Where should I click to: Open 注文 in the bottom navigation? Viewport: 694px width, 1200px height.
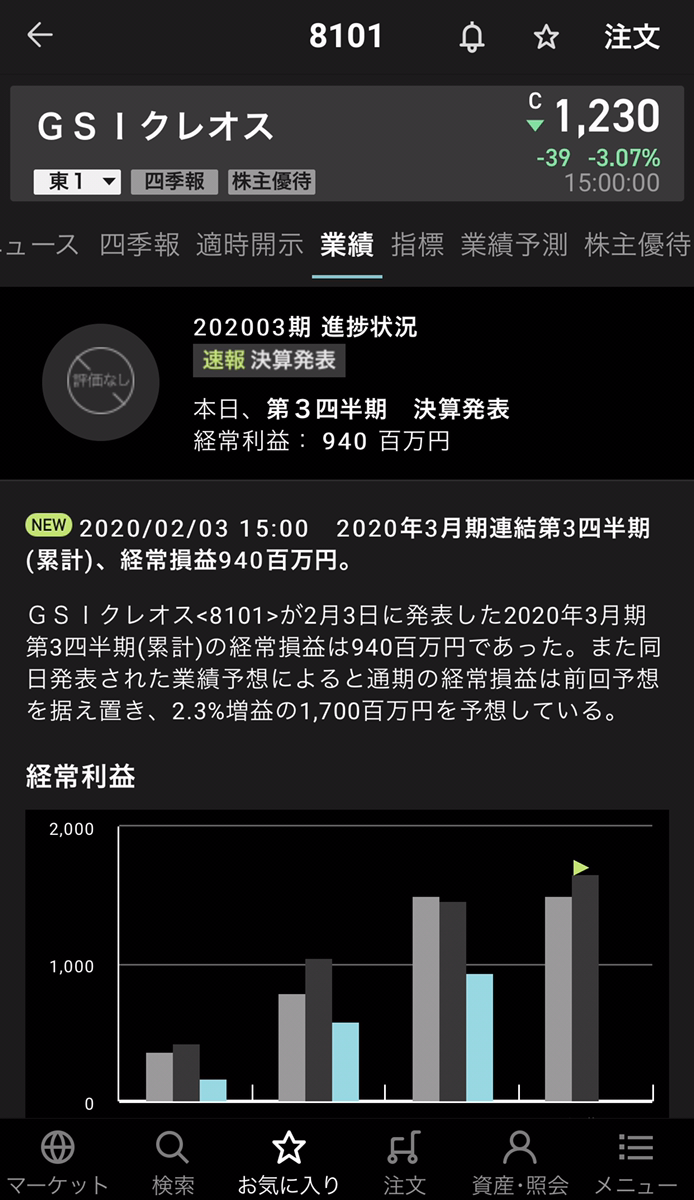click(x=404, y=1162)
